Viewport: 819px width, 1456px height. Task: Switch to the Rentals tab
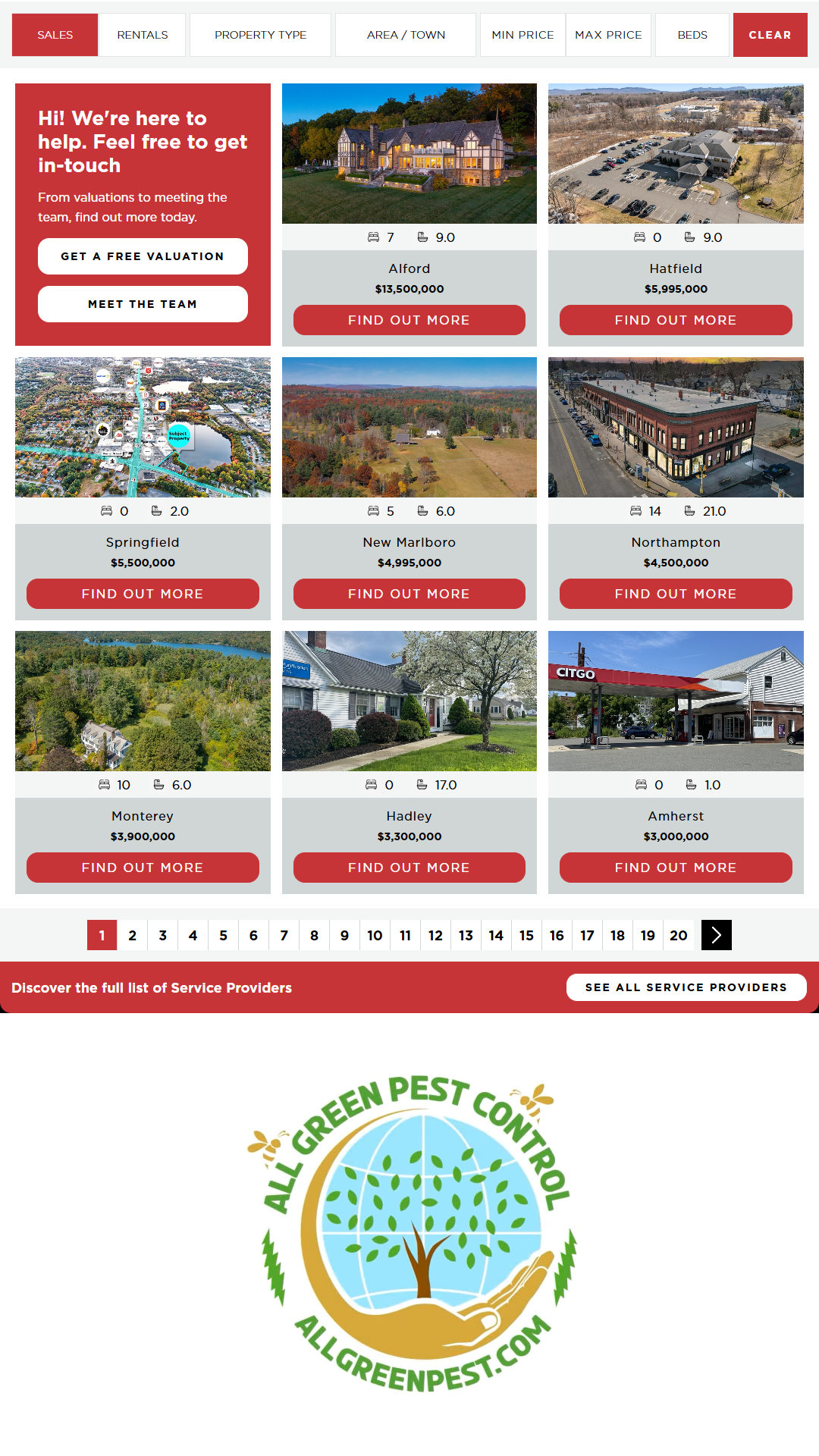point(143,35)
